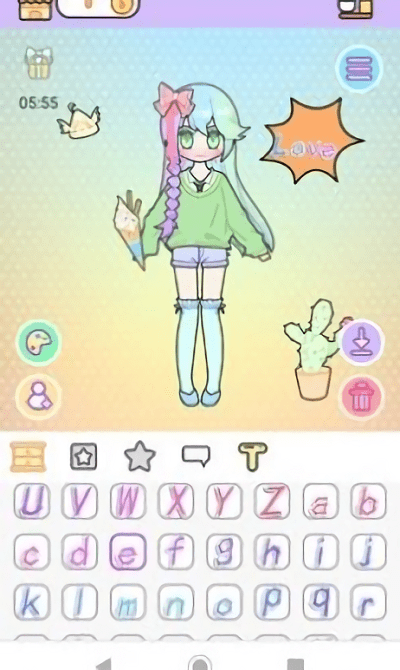
Task: Add the lowercase p letter sticker
Action: (272, 602)
